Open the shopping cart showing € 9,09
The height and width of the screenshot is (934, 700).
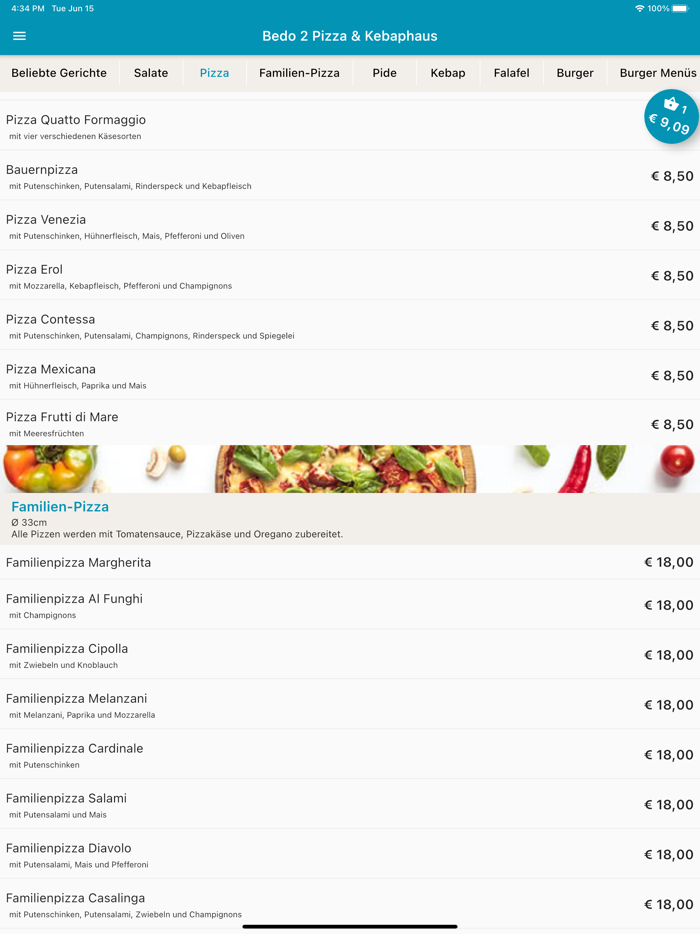(670, 117)
